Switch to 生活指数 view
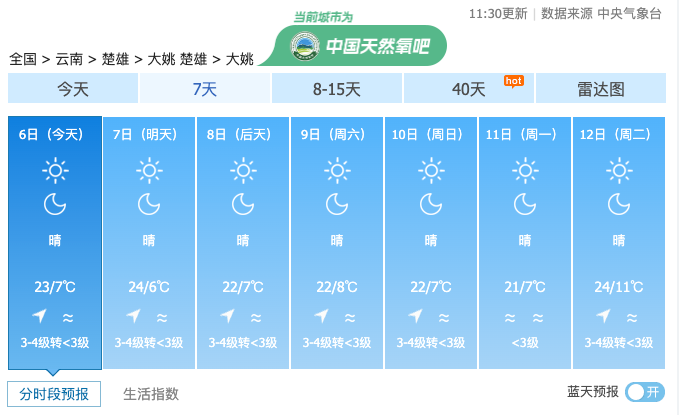 pos(151,394)
